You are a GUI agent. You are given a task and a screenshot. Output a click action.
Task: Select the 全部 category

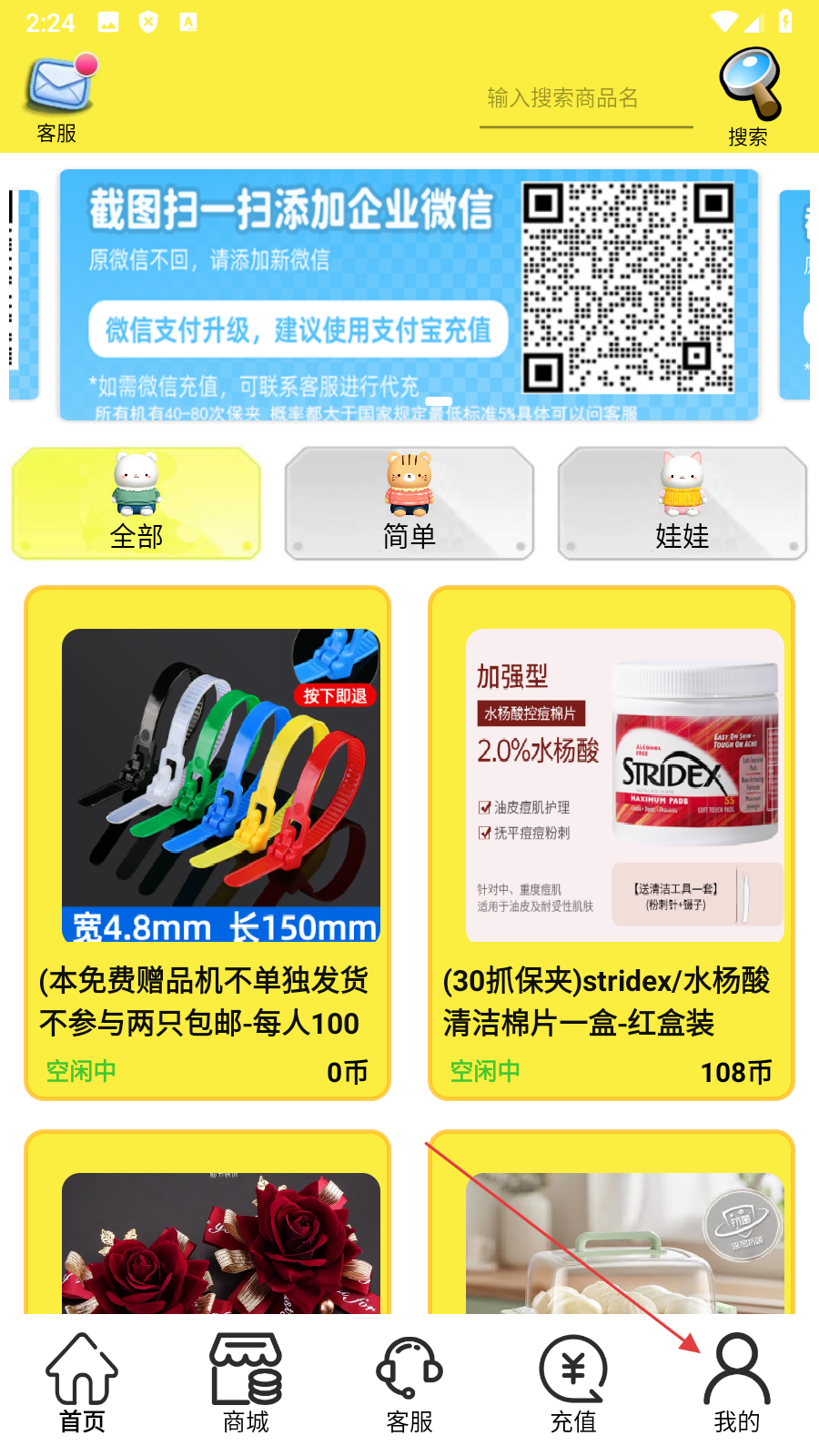[x=136, y=503]
